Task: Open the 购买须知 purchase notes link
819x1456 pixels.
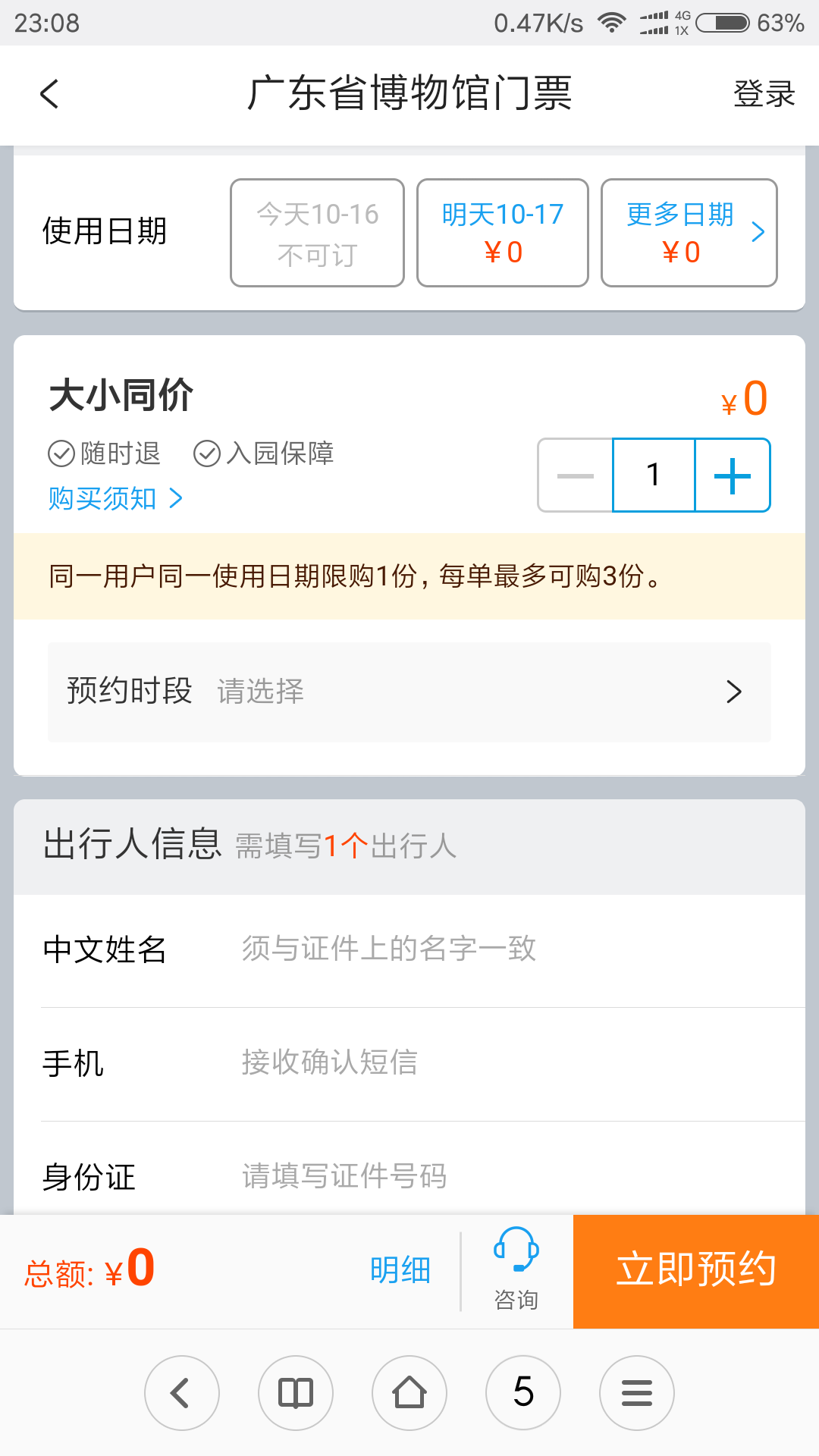Action: click(115, 498)
